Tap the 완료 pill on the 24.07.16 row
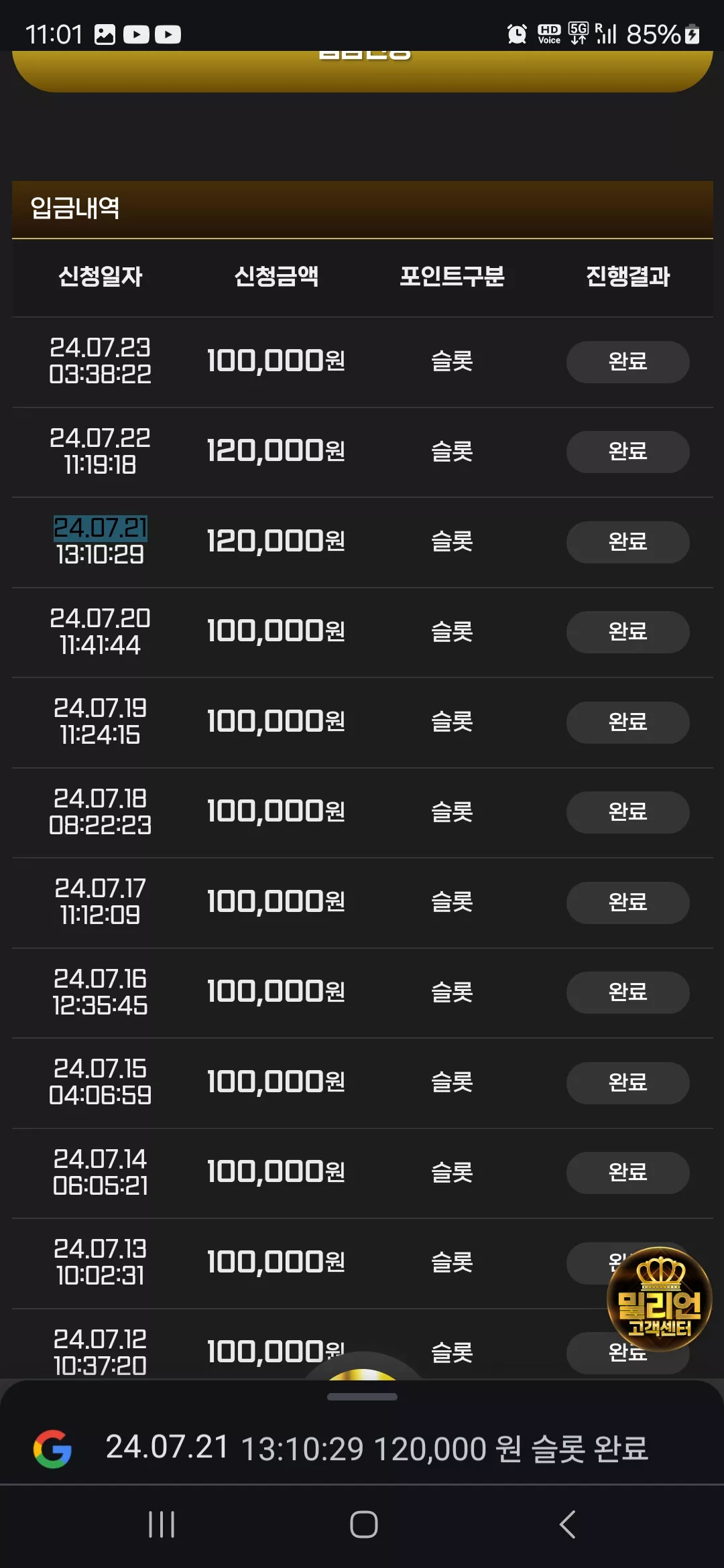This screenshot has height=1568, width=724. [627, 992]
